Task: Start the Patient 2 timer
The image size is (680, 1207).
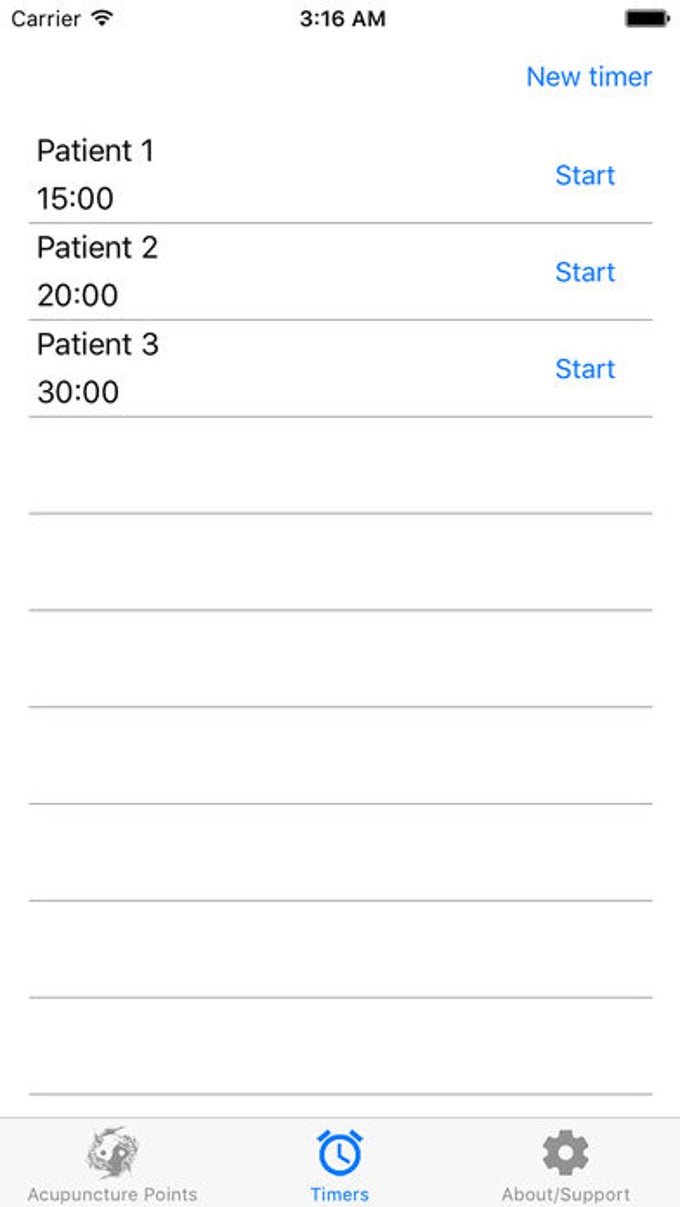Action: pyautogui.click(x=585, y=272)
